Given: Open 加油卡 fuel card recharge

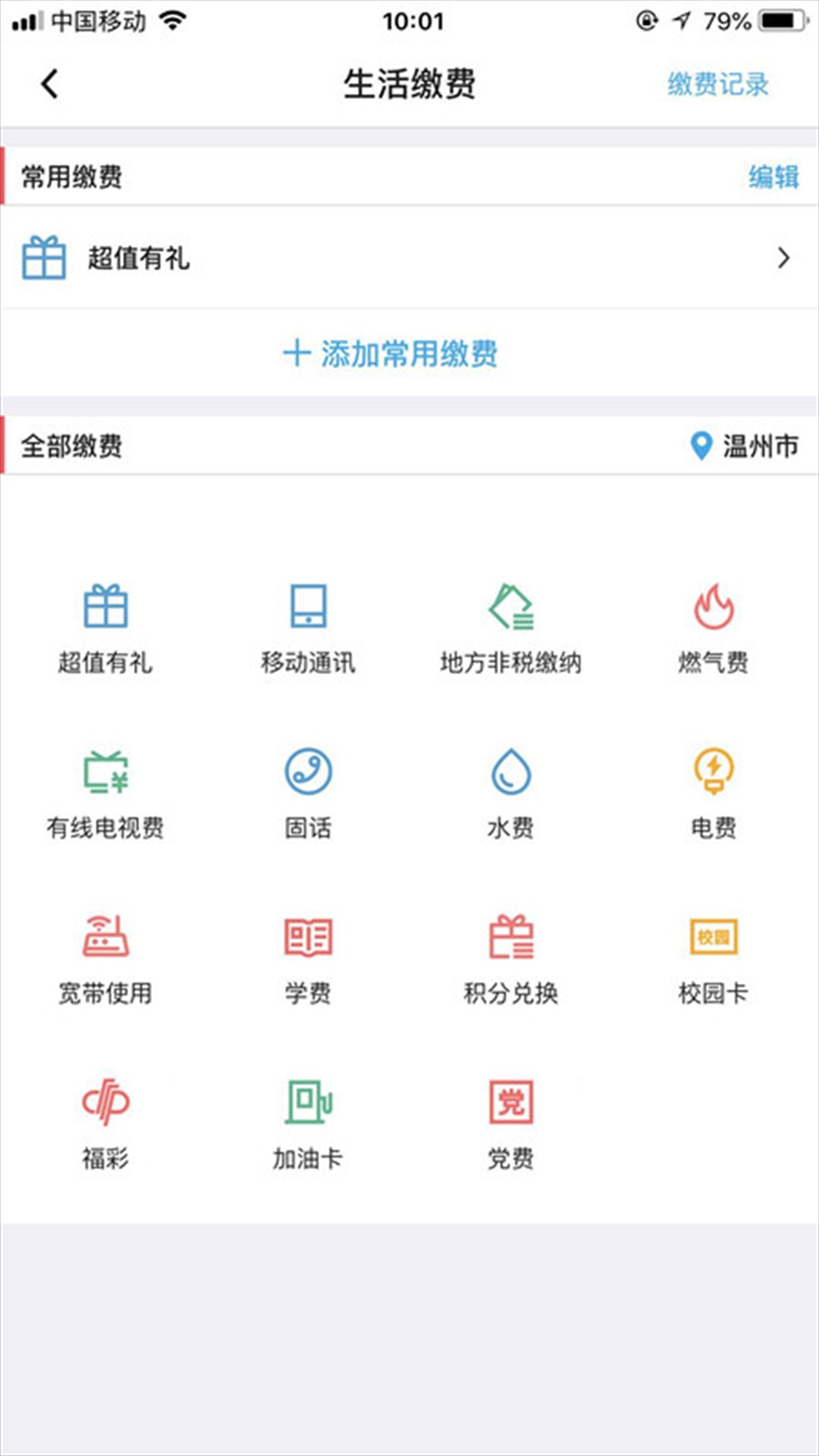Looking at the screenshot, I should tap(308, 1125).
